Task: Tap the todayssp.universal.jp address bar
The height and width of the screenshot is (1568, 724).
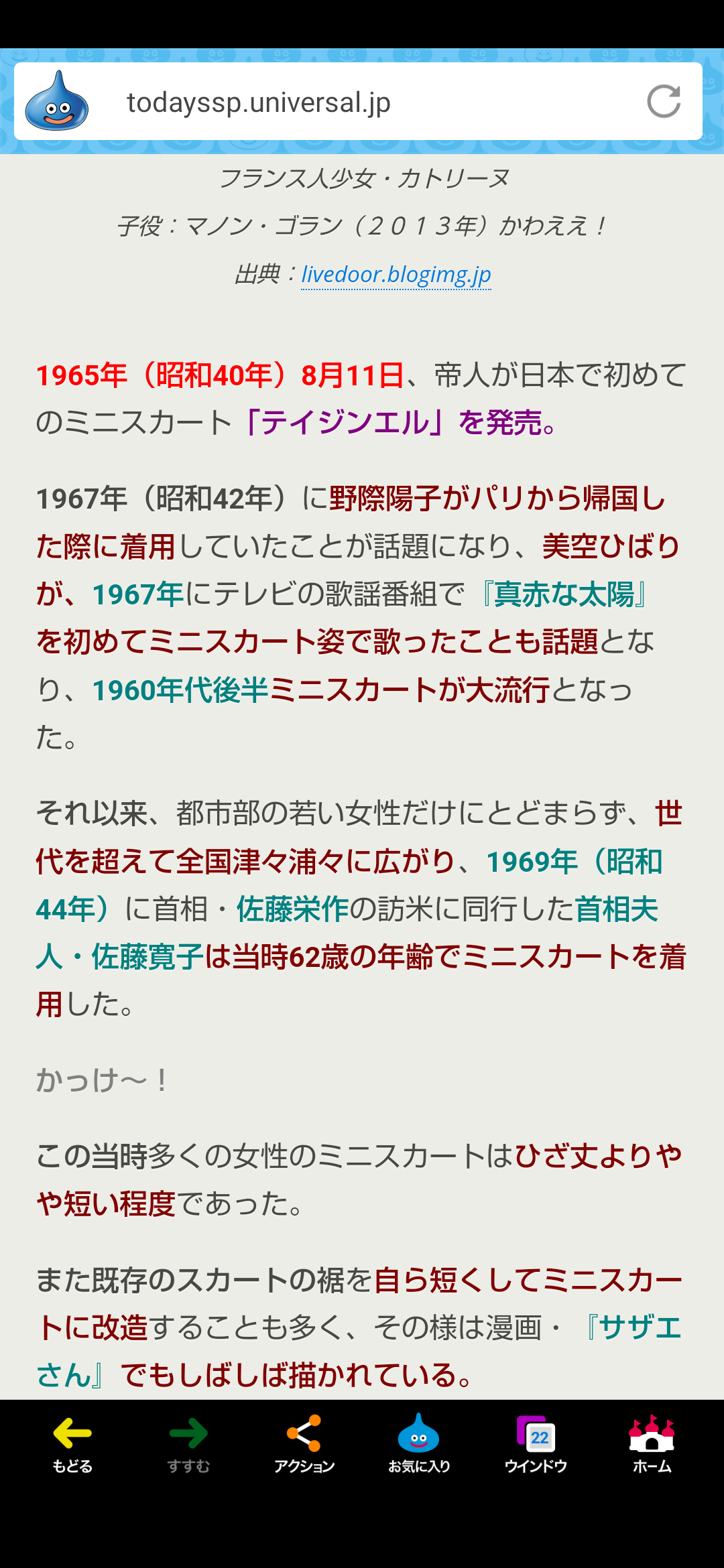Action: tap(358, 102)
